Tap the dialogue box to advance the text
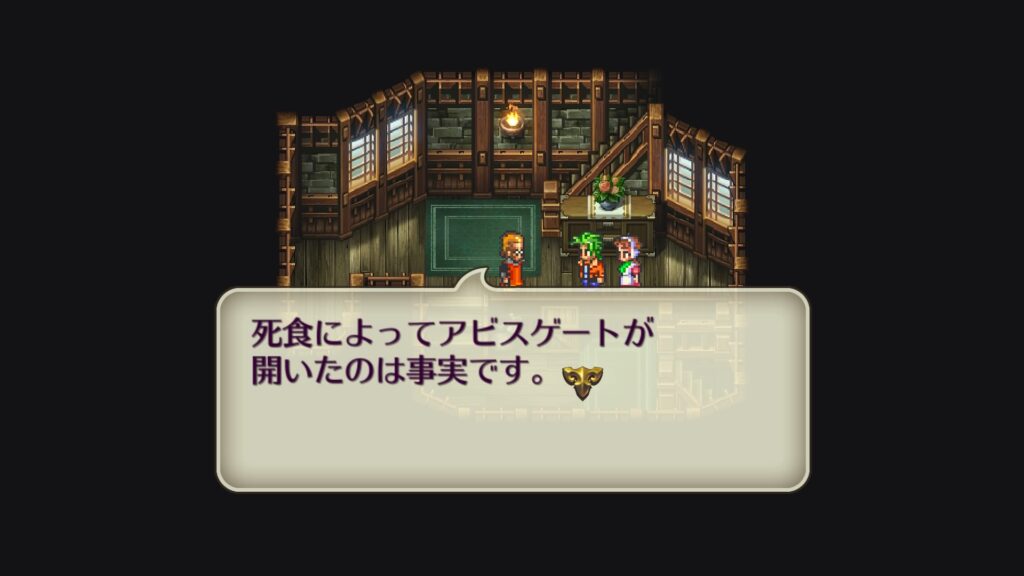This screenshot has width=1024, height=576. pyautogui.click(x=512, y=390)
